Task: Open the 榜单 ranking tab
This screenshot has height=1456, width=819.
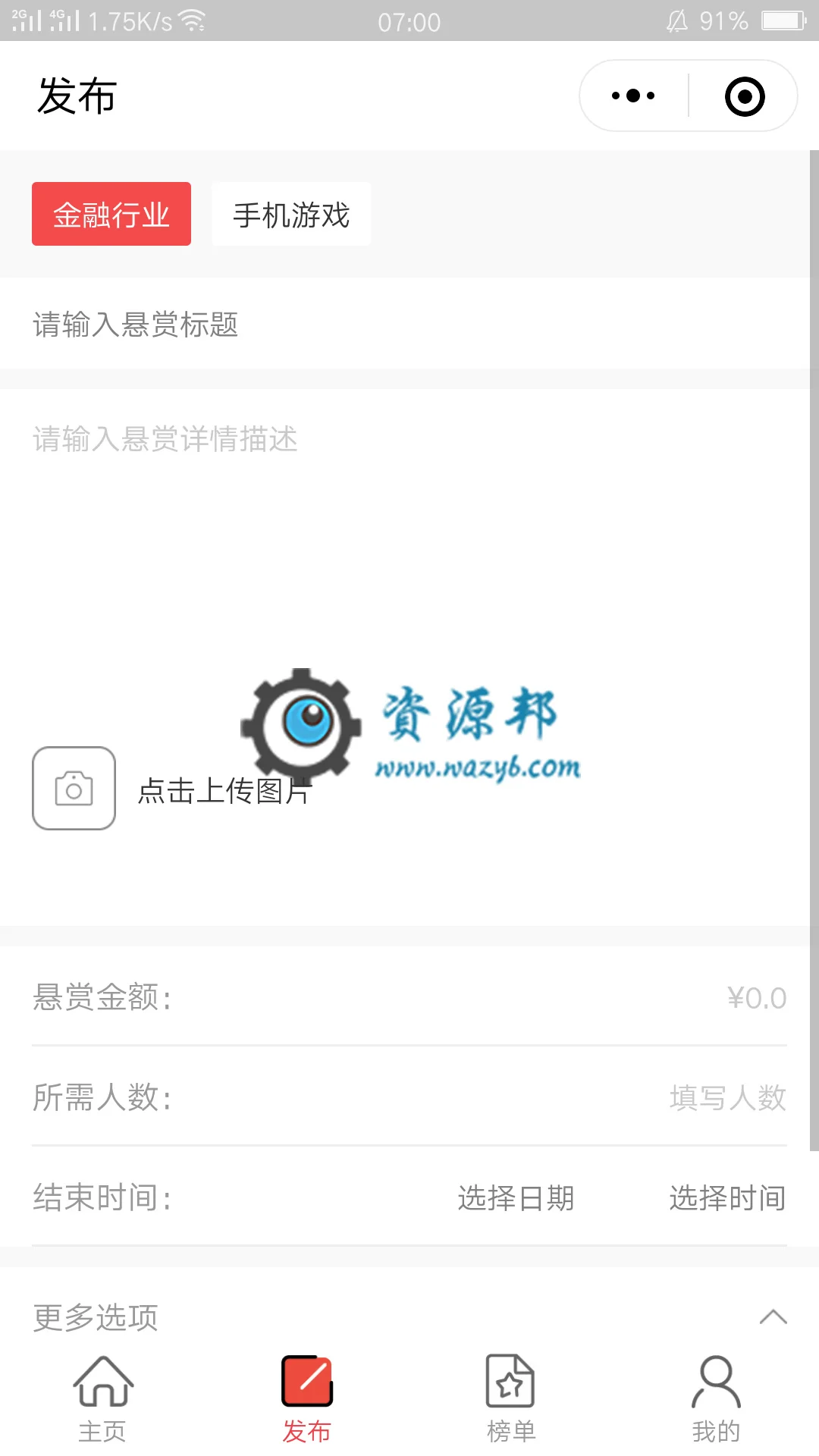Action: click(511, 1399)
